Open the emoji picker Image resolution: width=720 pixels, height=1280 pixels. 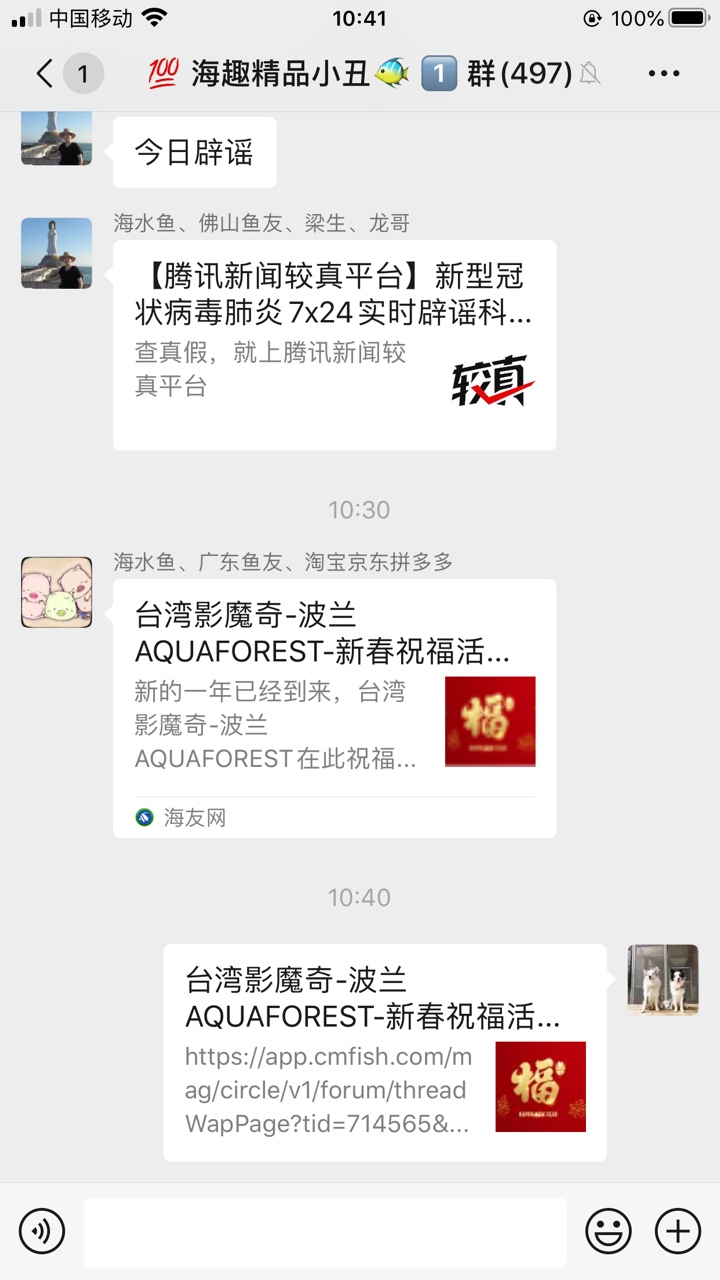point(608,1230)
